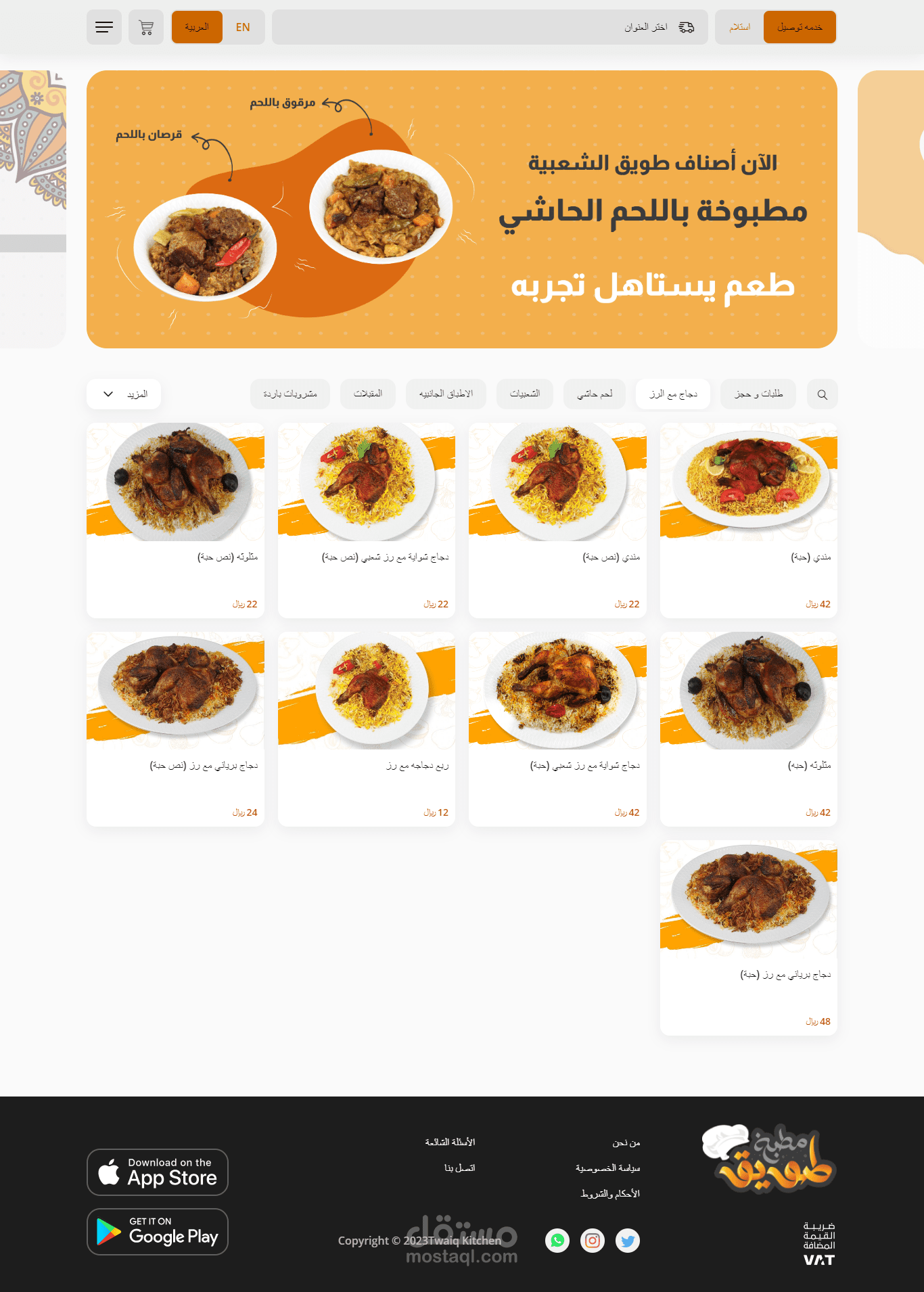The image size is (924, 1292).
Task: Open the سياسة الخصوصية link
Action: click(607, 1168)
